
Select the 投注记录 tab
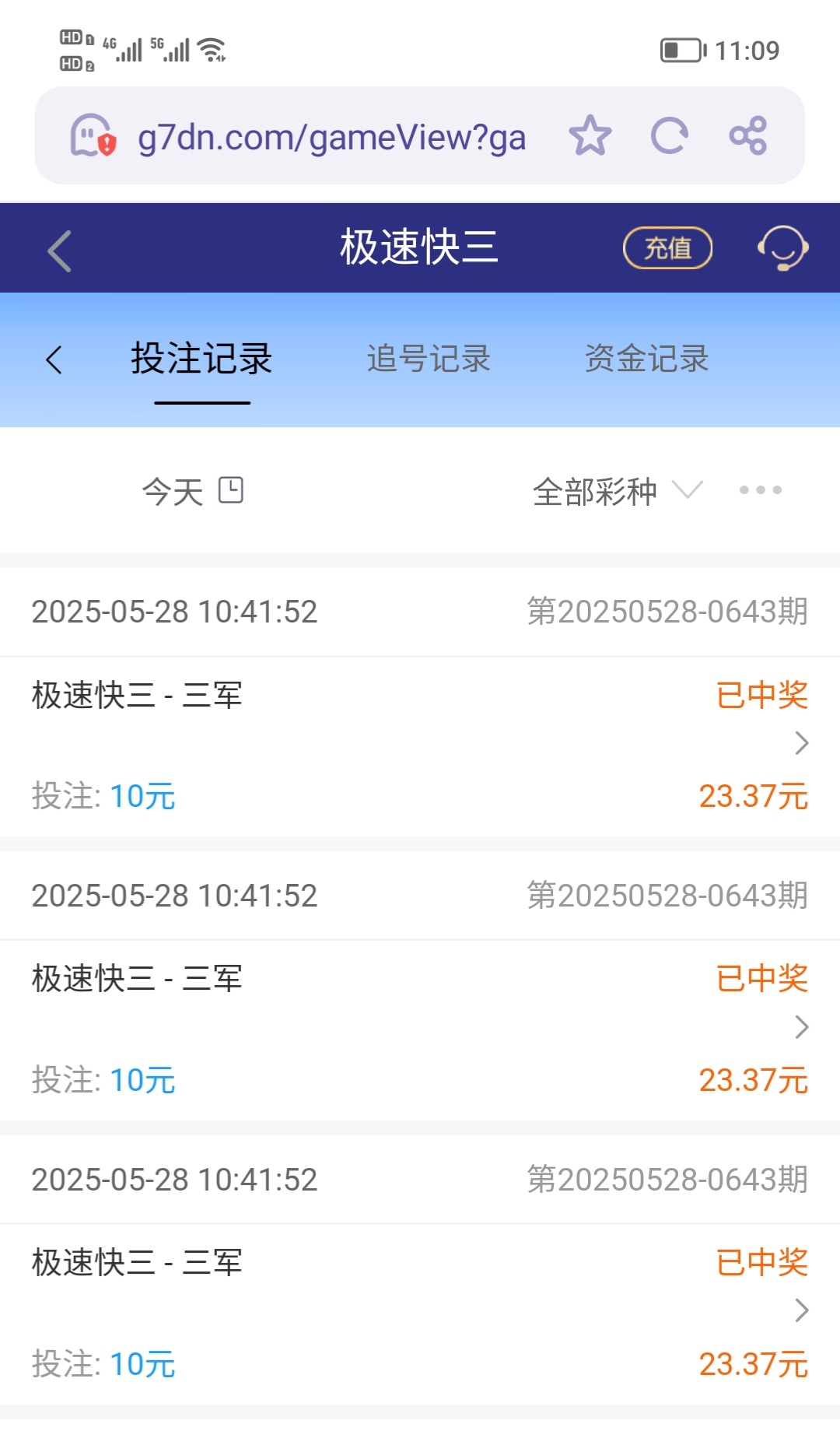pos(201,359)
